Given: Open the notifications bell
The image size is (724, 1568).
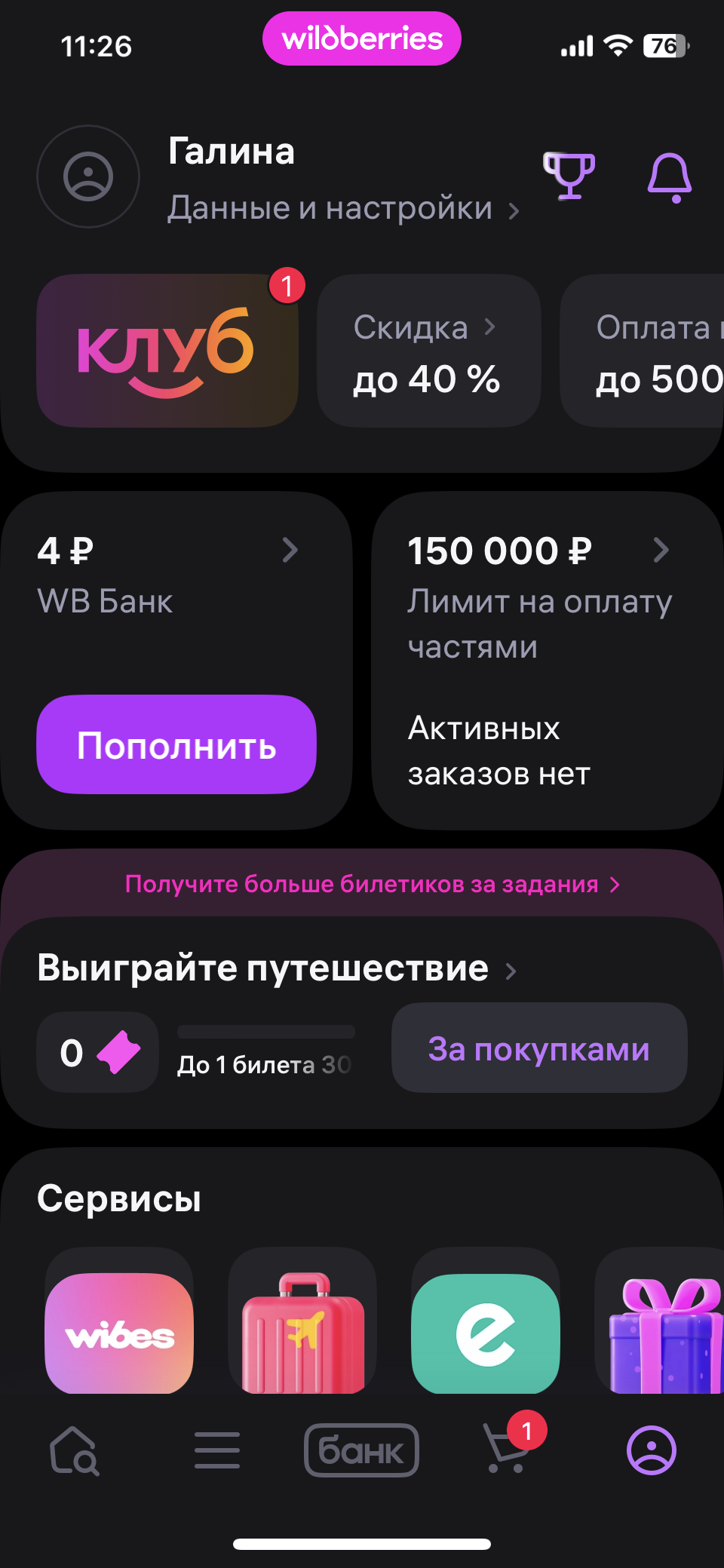Looking at the screenshot, I should (670, 177).
